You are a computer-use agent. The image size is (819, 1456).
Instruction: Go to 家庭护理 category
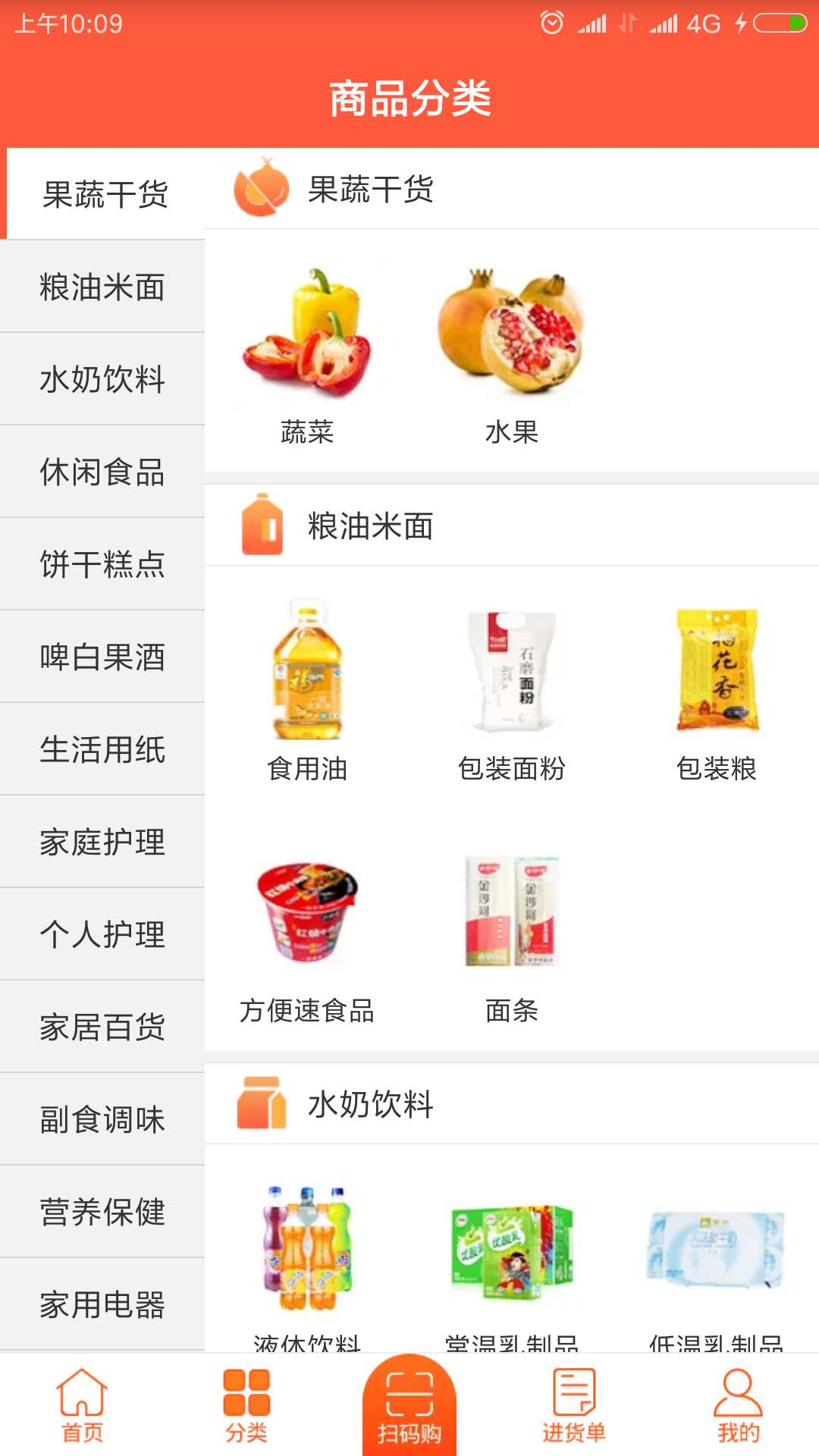pyautogui.click(x=102, y=843)
